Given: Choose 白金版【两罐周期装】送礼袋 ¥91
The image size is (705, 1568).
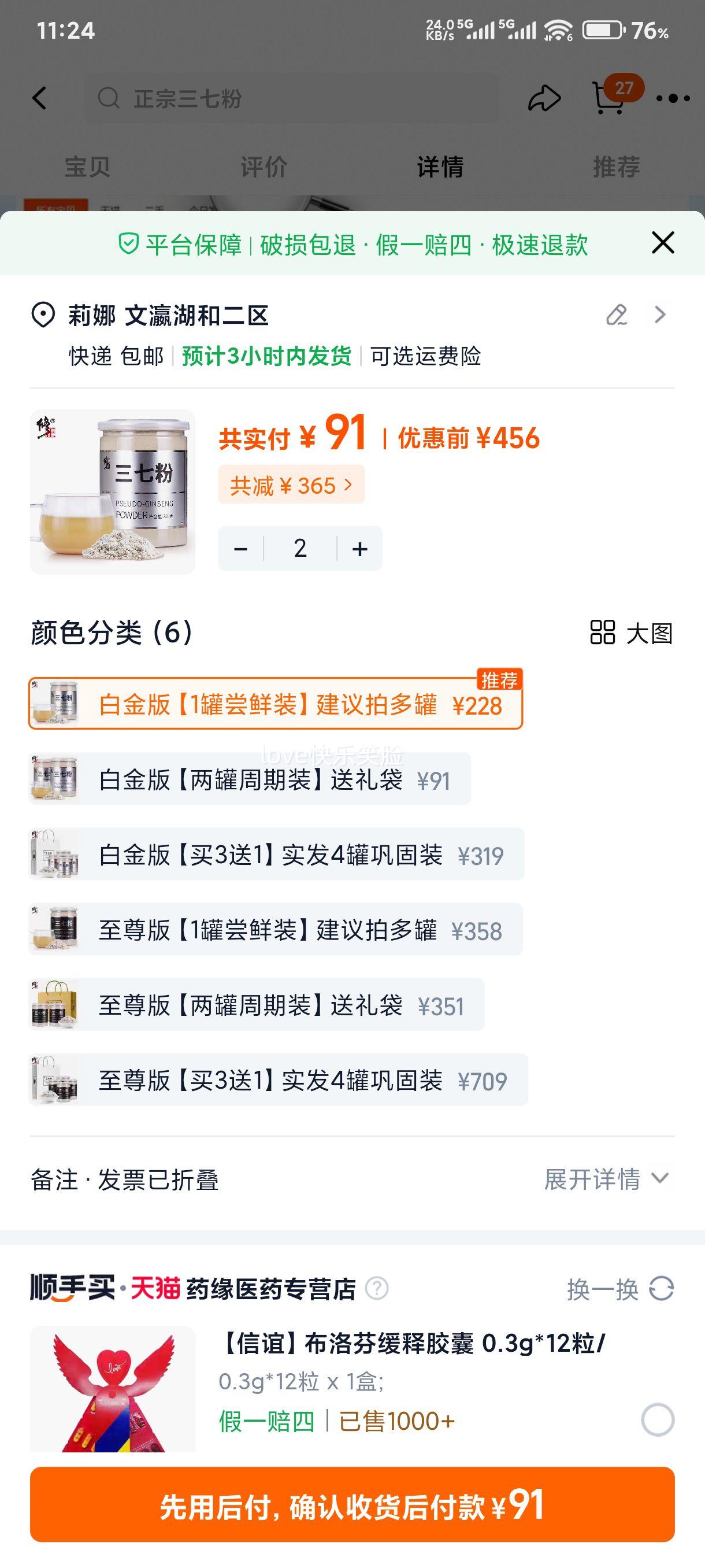Looking at the screenshot, I should [x=250, y=780].
